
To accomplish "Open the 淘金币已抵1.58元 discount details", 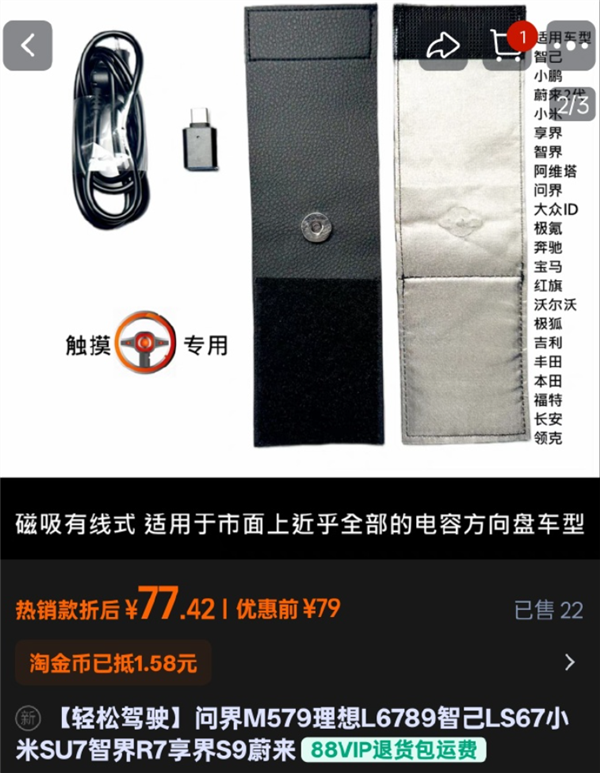I will (x=300, y=662).
